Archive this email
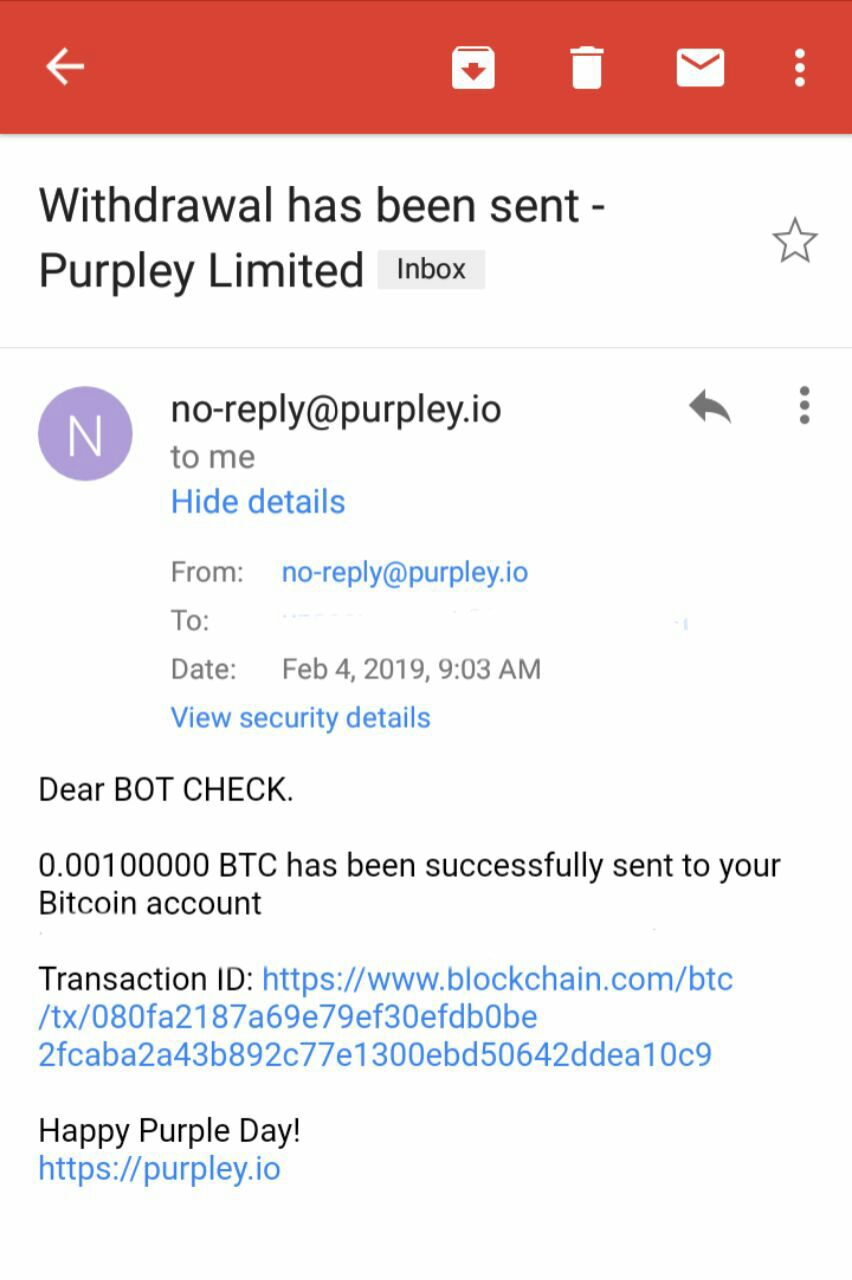 (473, 67)
